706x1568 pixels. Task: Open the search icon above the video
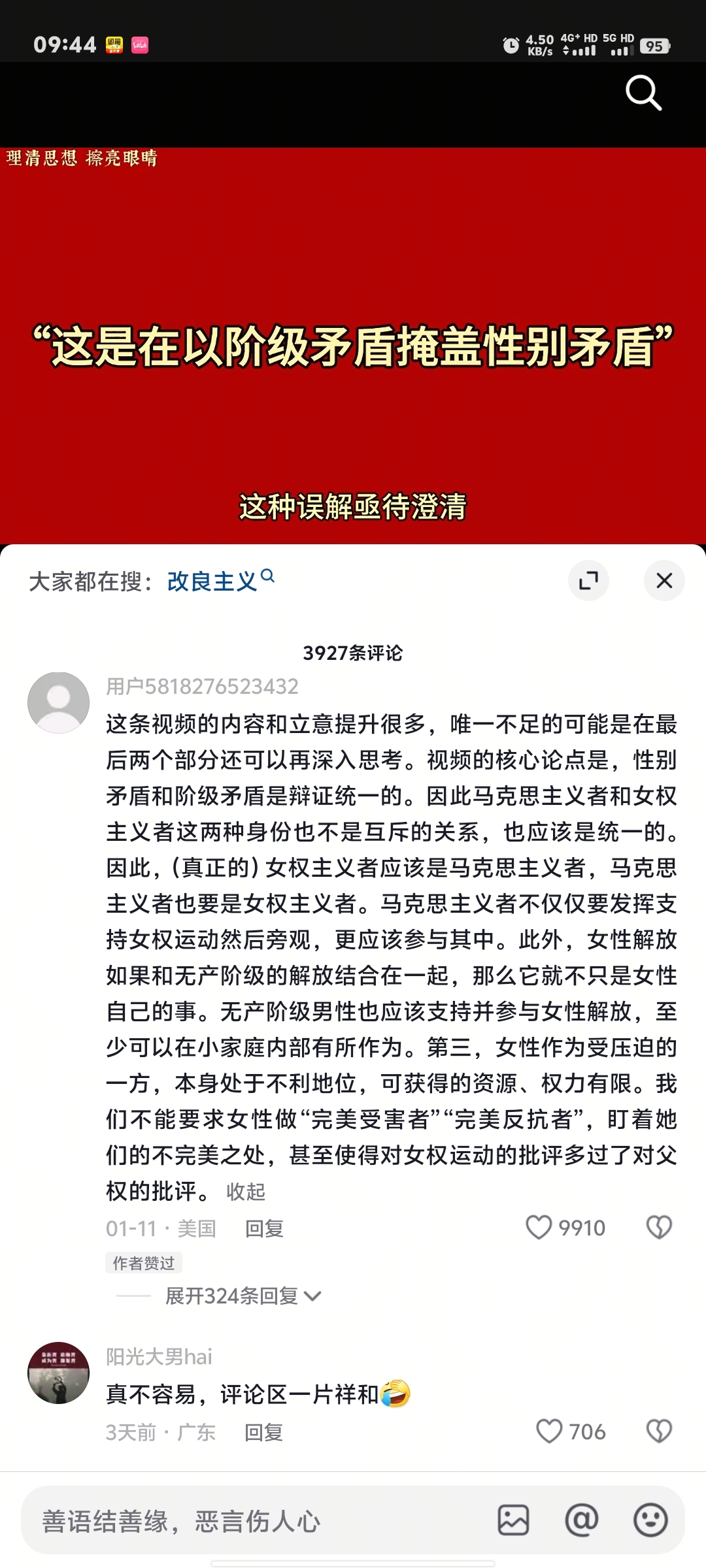coord(643,93)
